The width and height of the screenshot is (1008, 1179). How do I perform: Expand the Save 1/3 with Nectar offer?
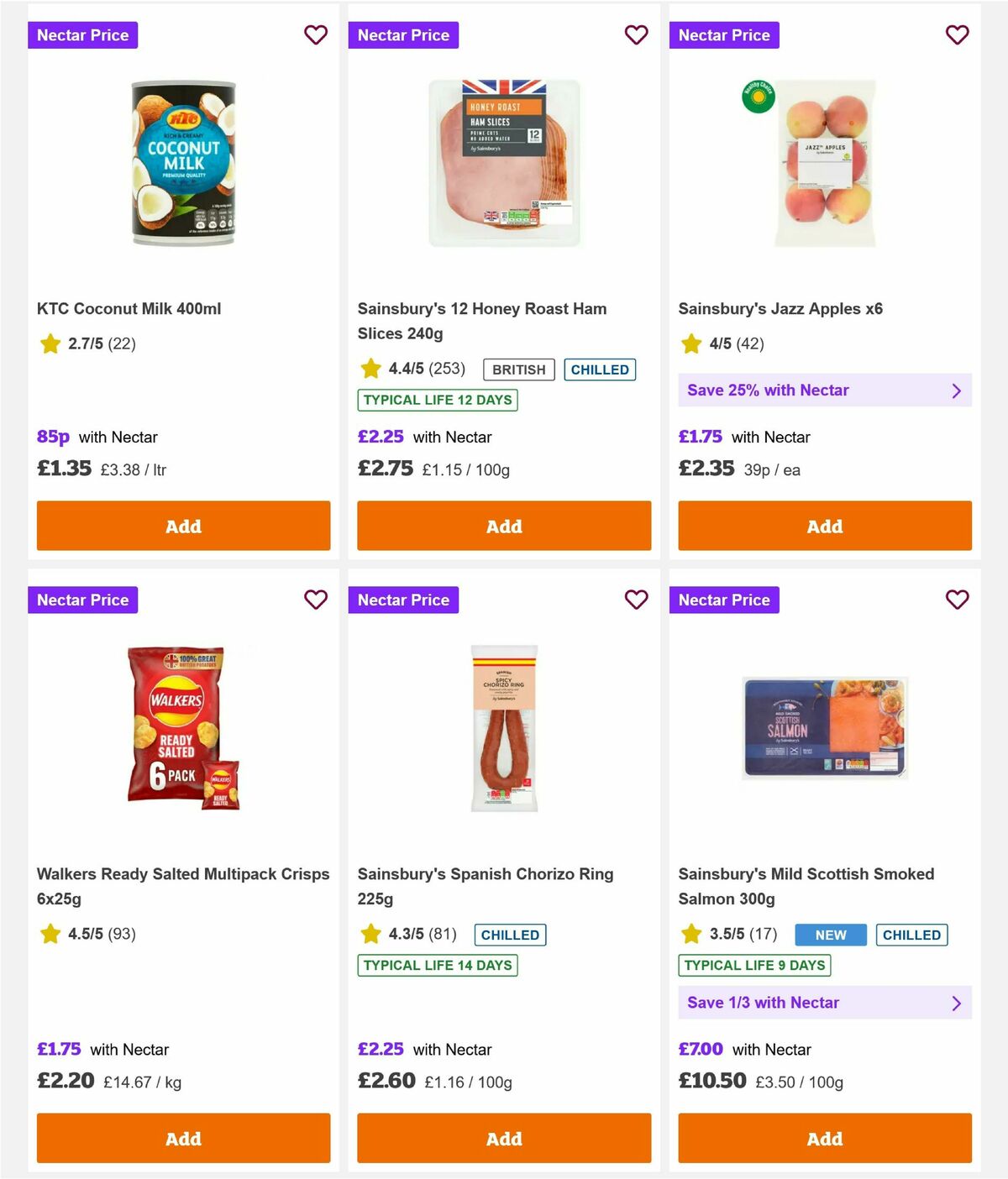click(824, 1002)
